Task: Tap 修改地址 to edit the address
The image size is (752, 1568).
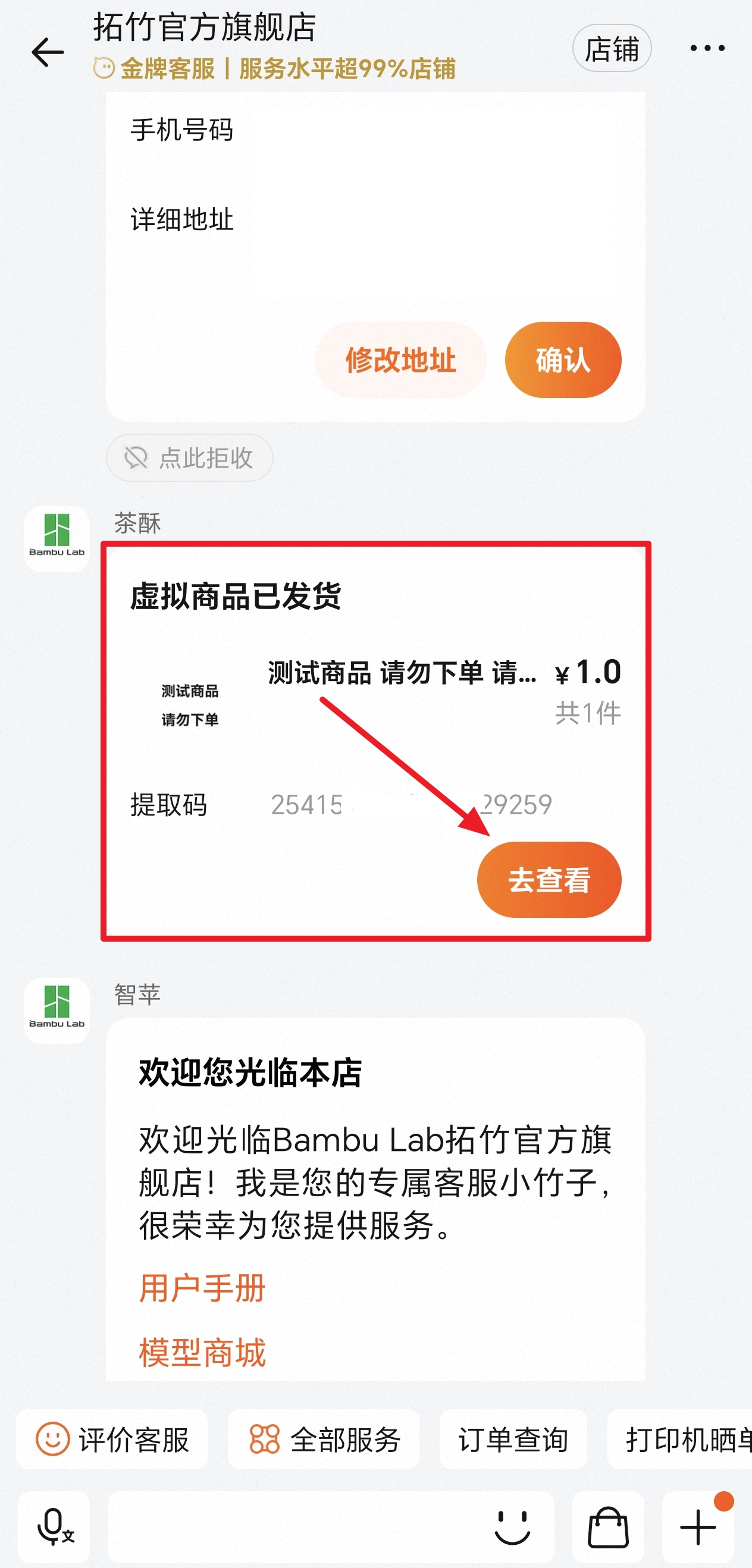Action: tap(400, 360)
